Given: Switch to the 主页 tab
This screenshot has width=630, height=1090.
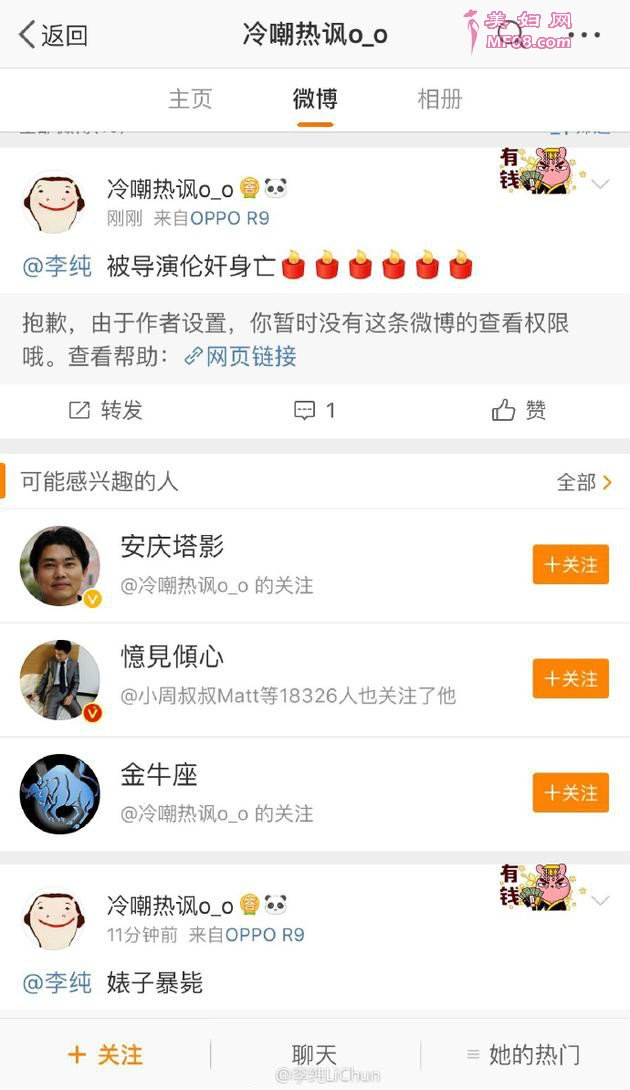Looking at the screenshot, I should click(190, 99).
